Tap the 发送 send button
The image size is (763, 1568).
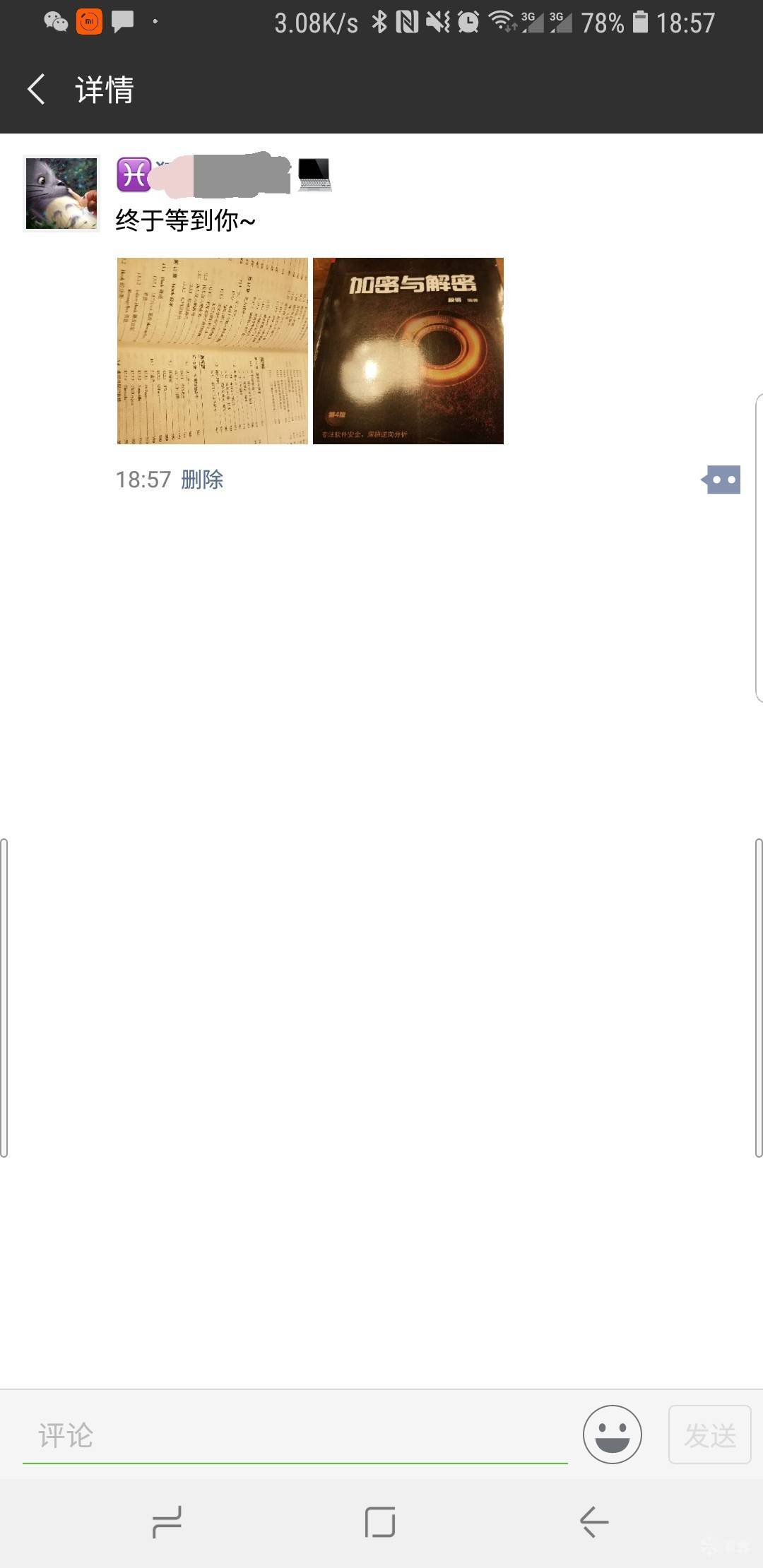pos(709,1435)
